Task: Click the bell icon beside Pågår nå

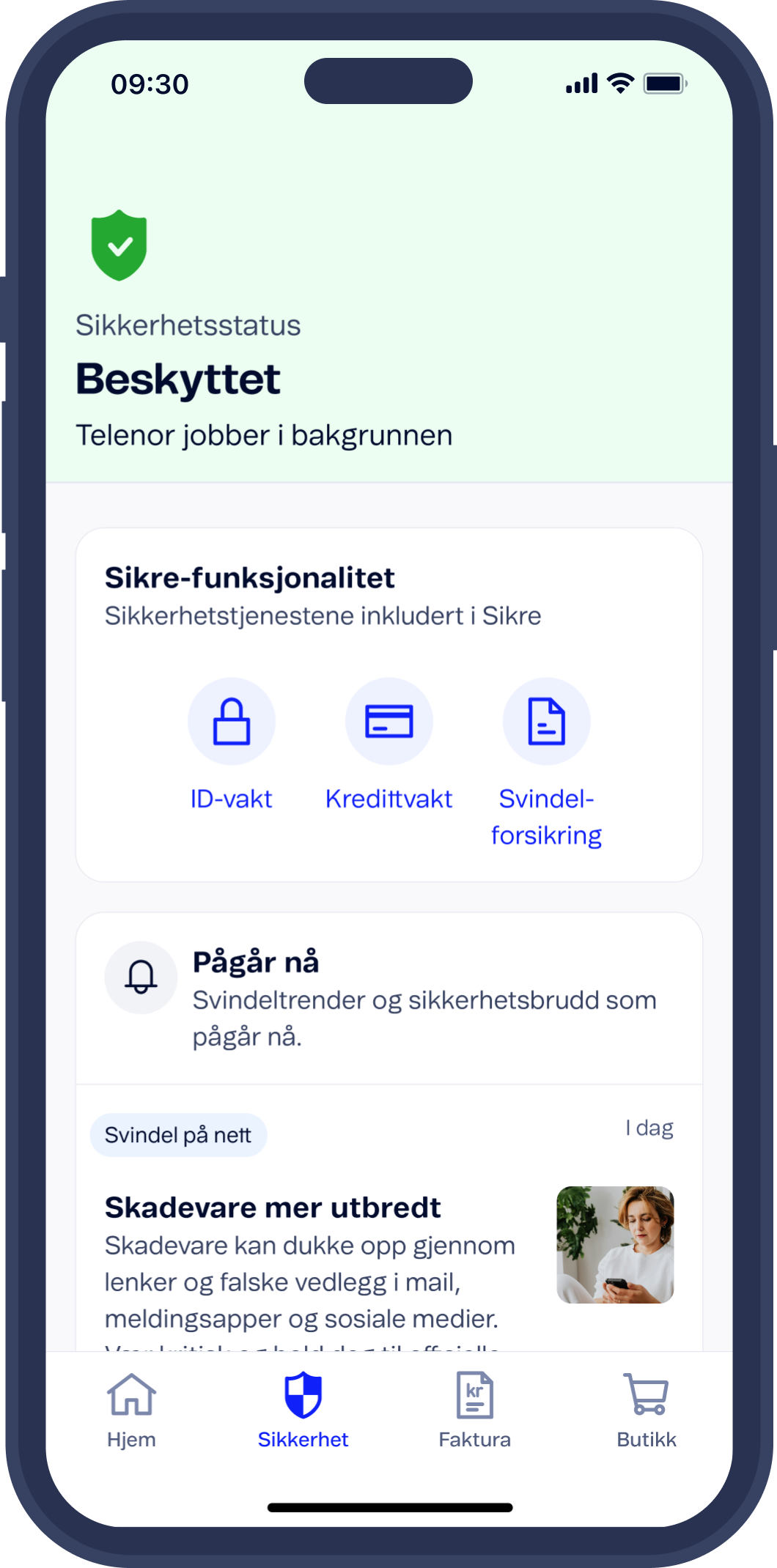Action: tap(141, 977)
